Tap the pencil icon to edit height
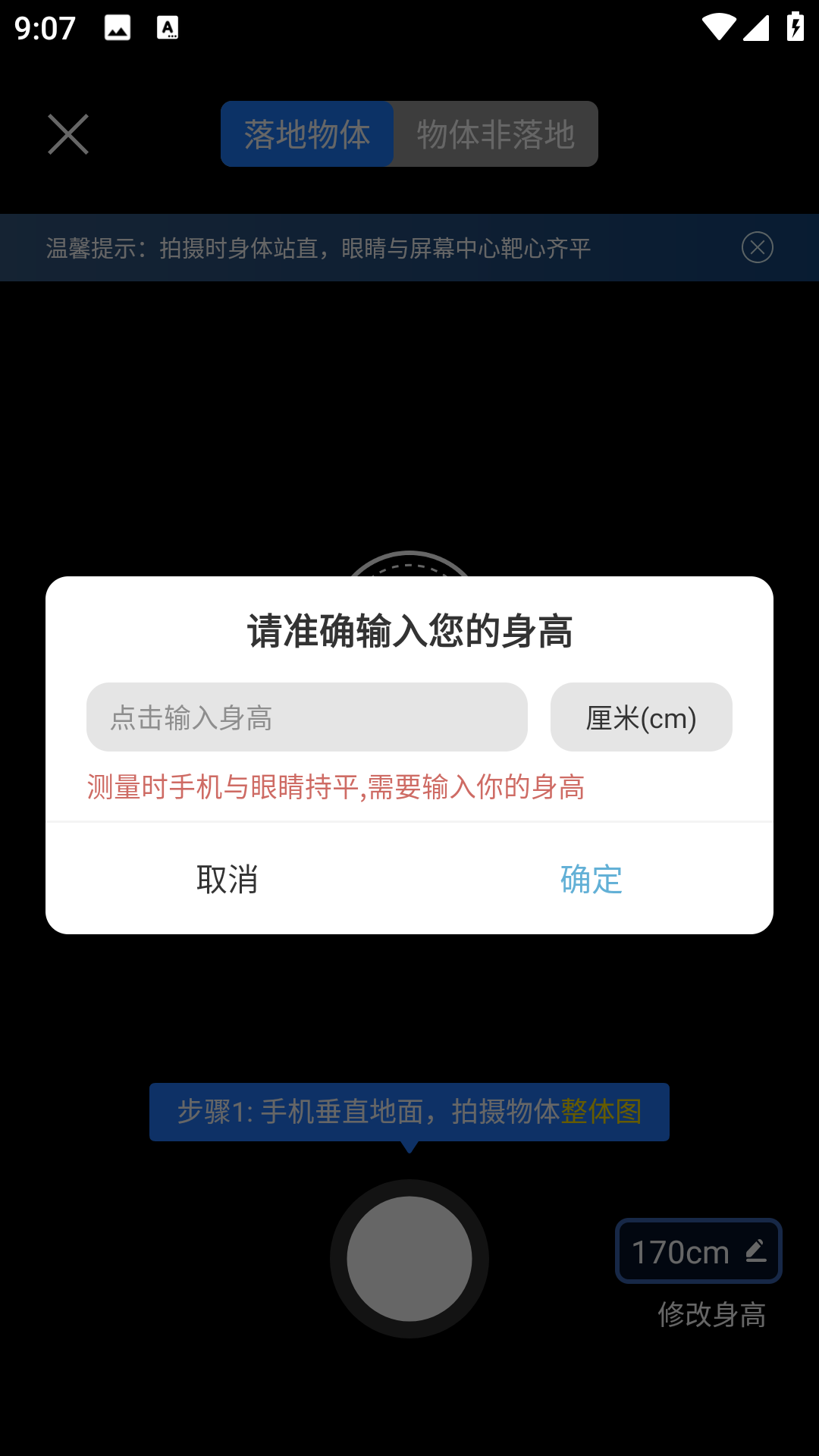Viewport: 819px width, 1456px height. pos(756,1251)
